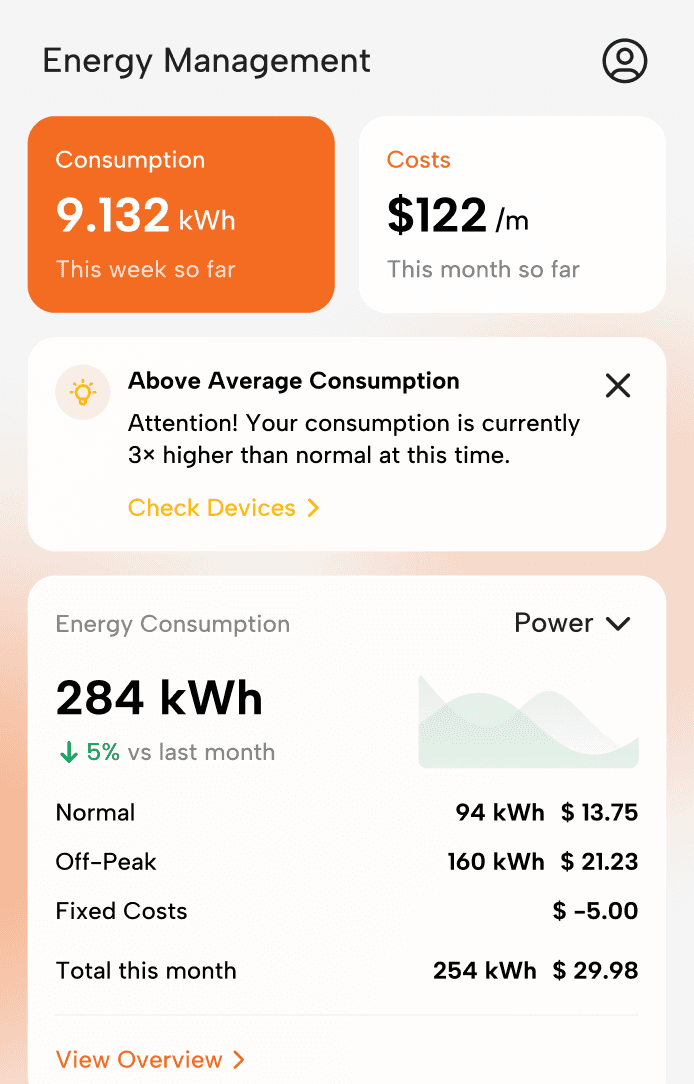Open the Consumption card
694x1084 pixels.
point(181,214)
